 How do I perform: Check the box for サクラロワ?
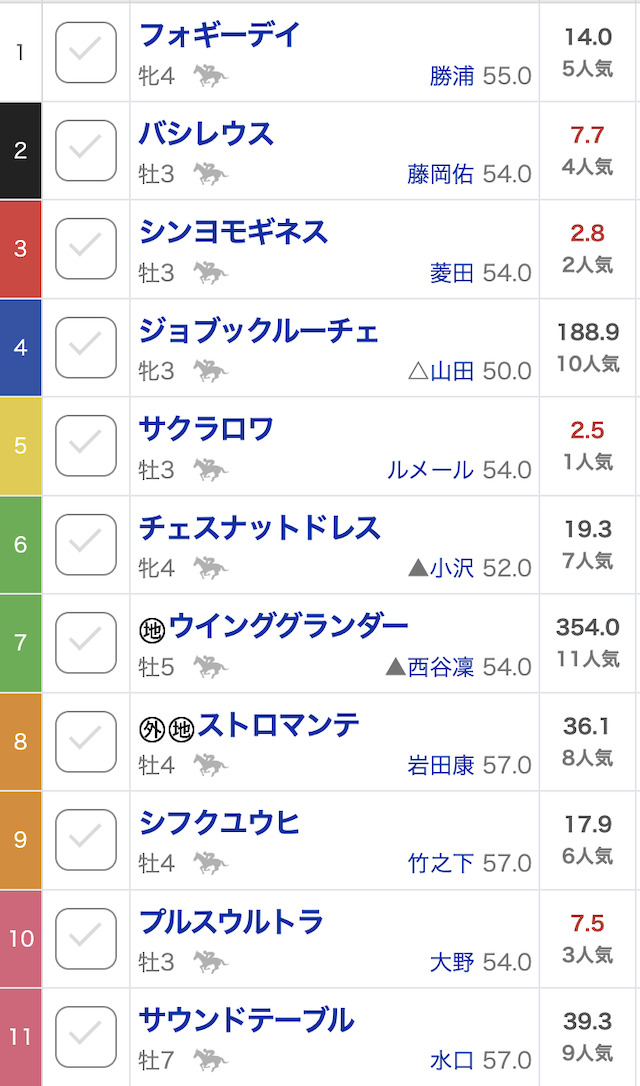pyautogui.click(x=86, y=445)
